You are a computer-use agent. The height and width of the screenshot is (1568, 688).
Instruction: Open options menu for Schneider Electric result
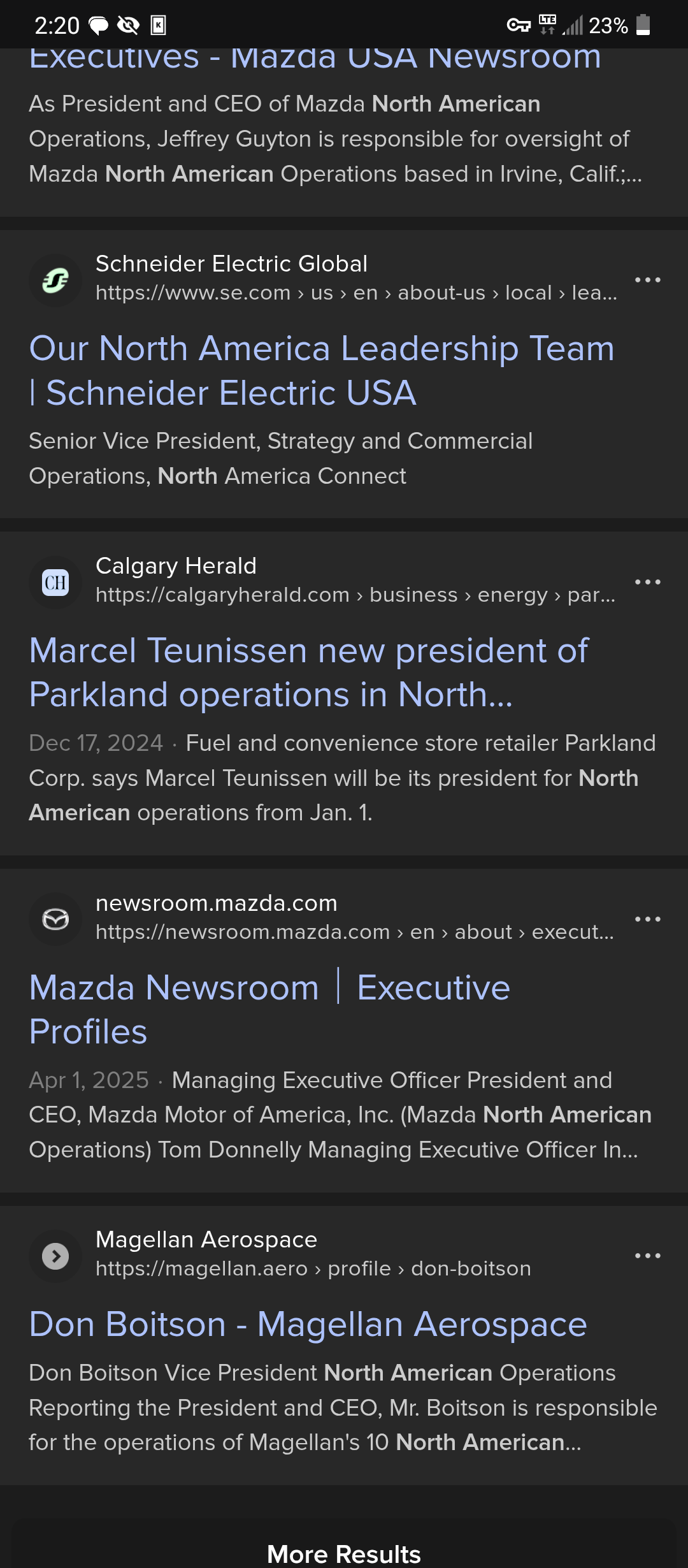click(x=648, y=280)
